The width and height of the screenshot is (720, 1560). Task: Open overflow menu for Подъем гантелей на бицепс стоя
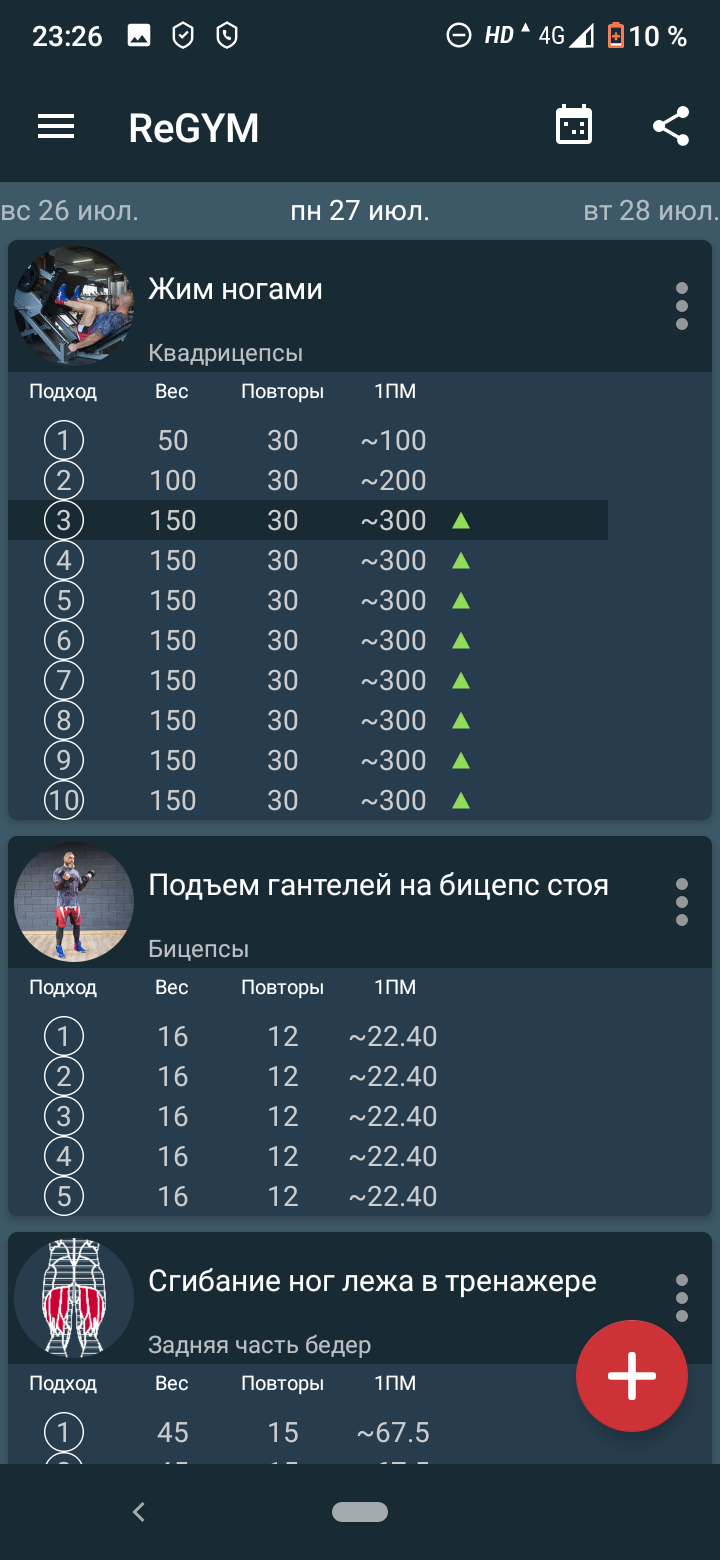(x=682, y=902)
